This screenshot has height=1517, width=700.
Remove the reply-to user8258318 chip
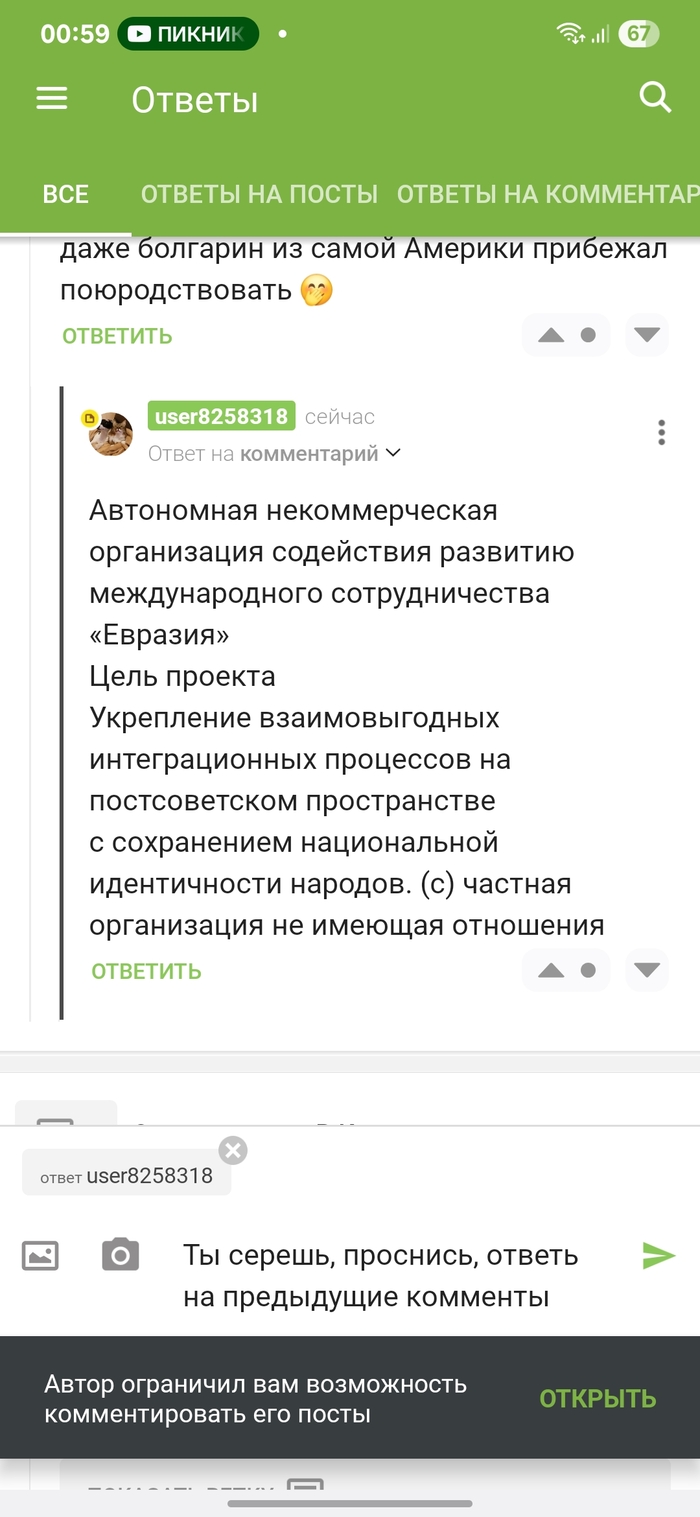click(233, 1150)
